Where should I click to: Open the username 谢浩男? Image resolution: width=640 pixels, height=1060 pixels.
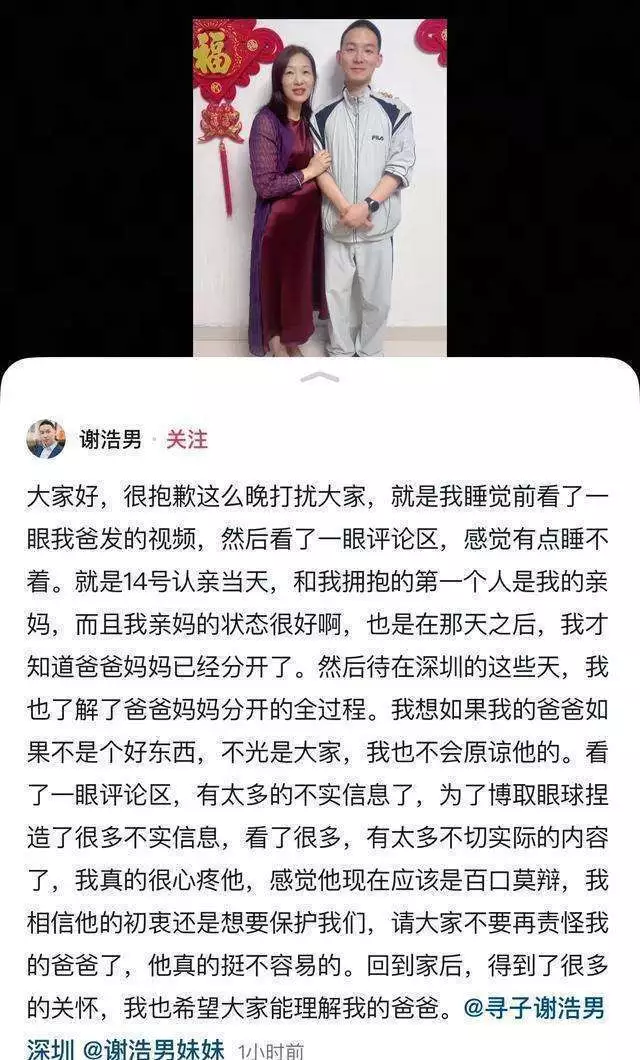tap(111, 440)
